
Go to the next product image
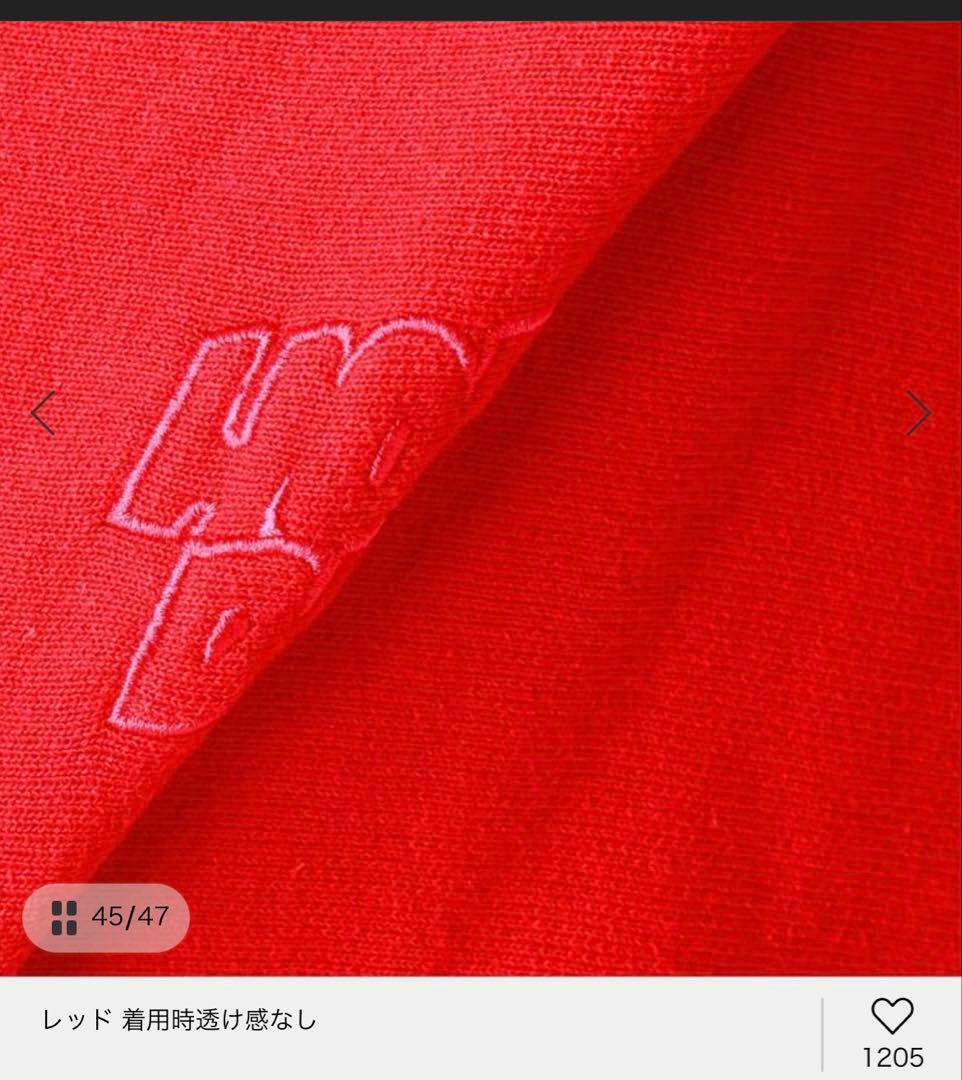(918, 413)
